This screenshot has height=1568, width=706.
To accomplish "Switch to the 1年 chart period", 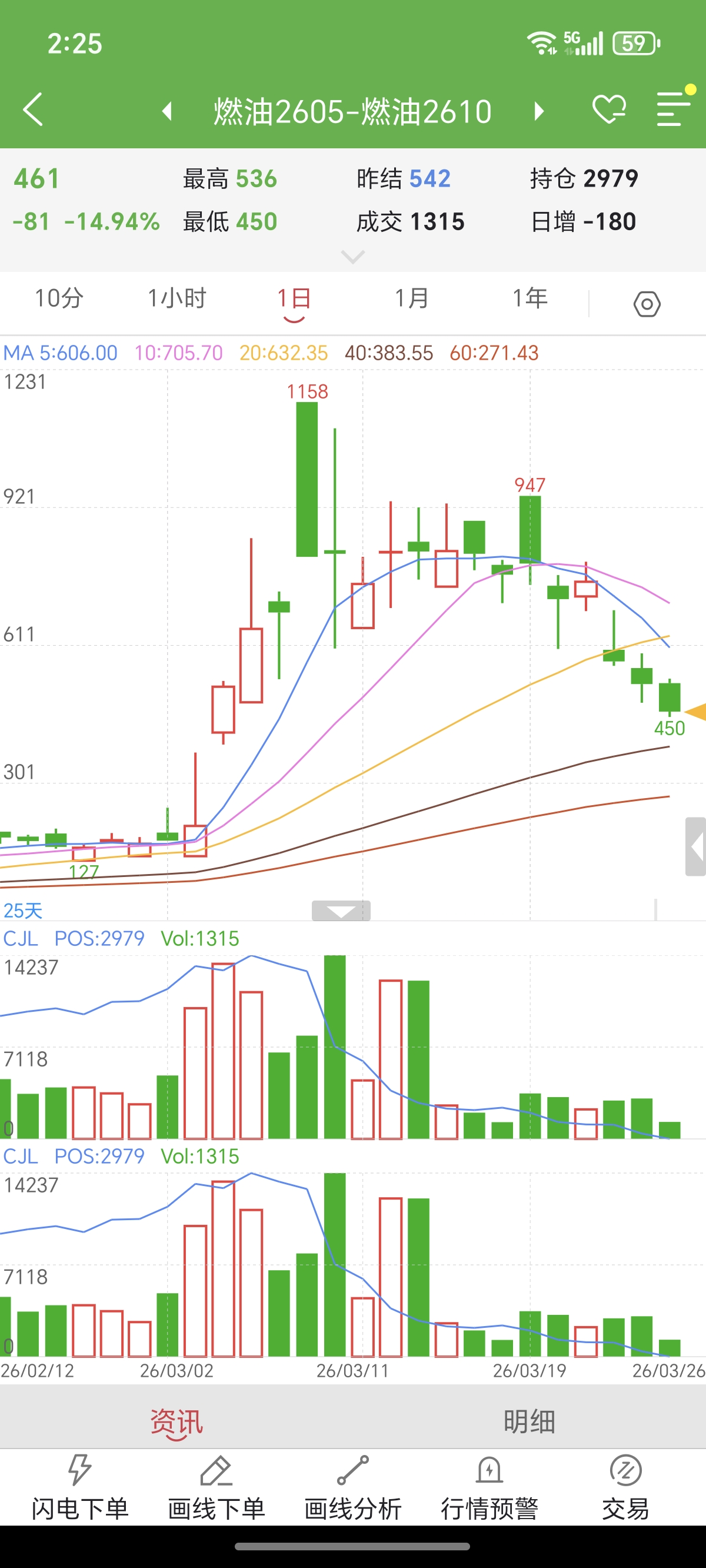I will [529, 299].
